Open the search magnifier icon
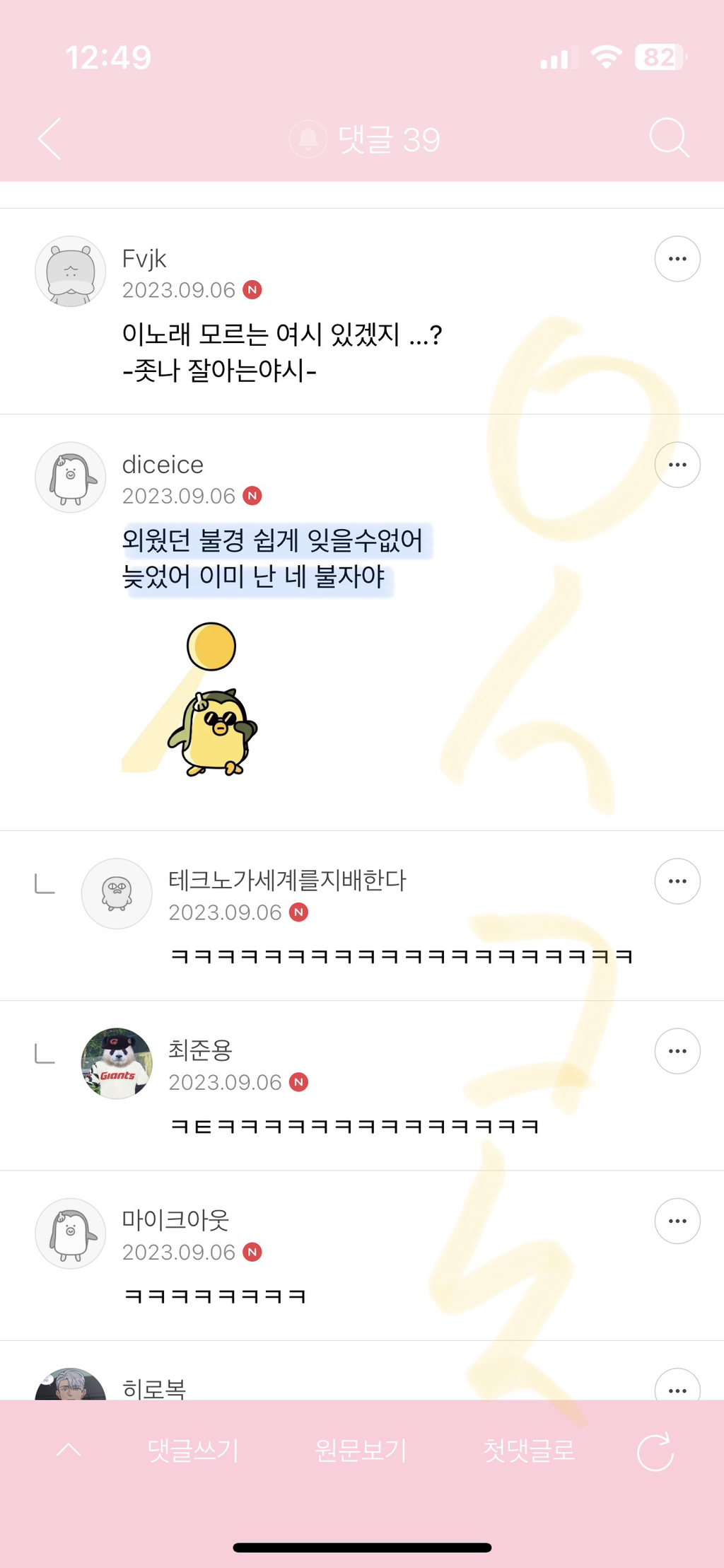724x1568 pixels. pyautogui.click(x=668, y=138)
